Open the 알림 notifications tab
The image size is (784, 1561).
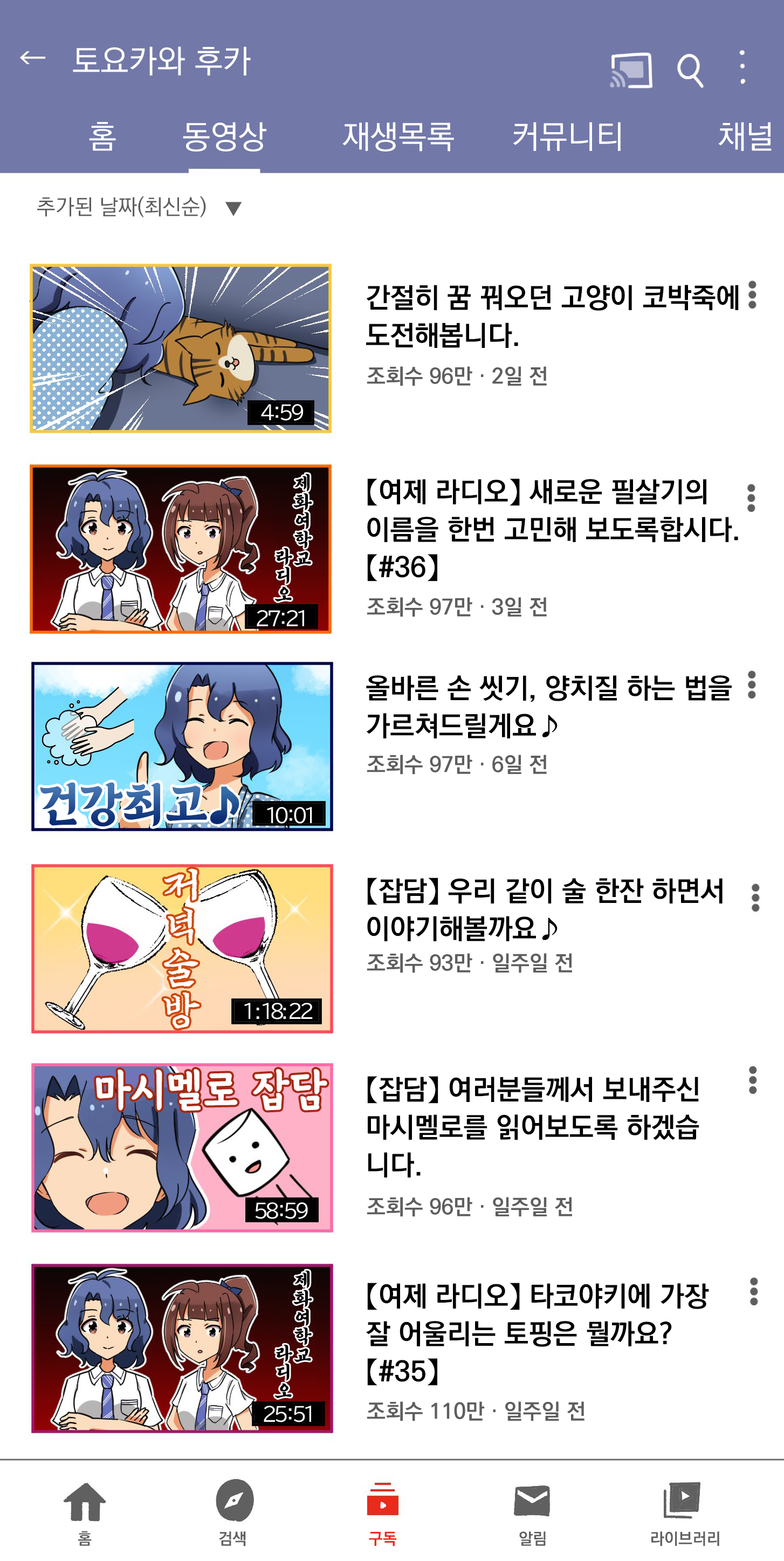click(532, 1512)
